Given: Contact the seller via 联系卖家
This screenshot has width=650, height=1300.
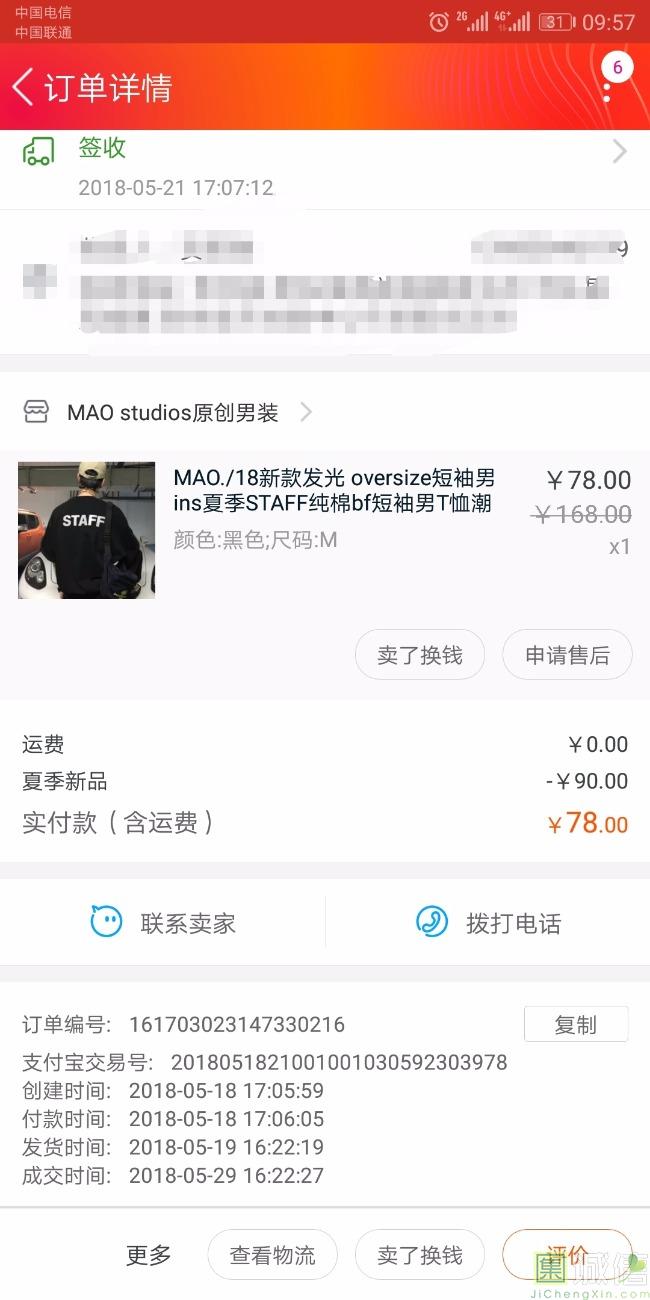Looking at the screenshot, I should 164,923.
